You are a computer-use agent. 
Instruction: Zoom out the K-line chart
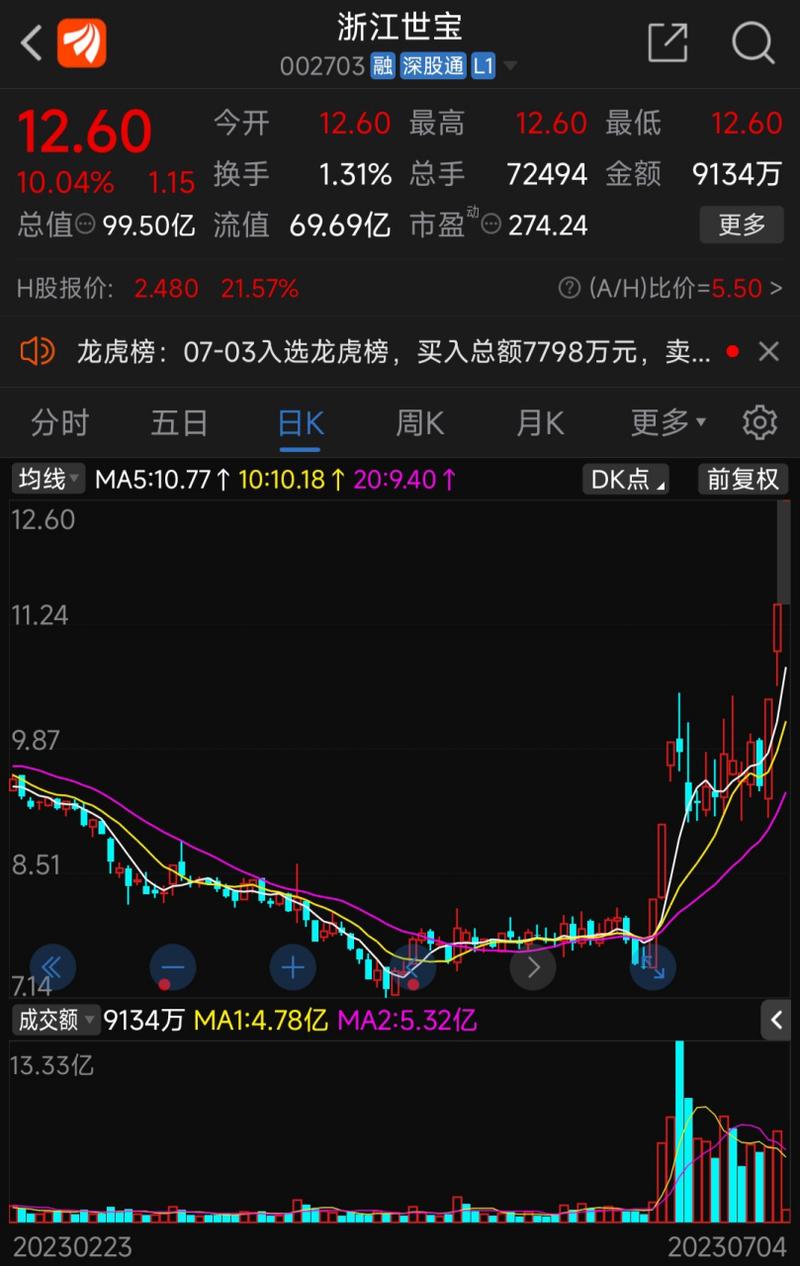pos(172,967)
